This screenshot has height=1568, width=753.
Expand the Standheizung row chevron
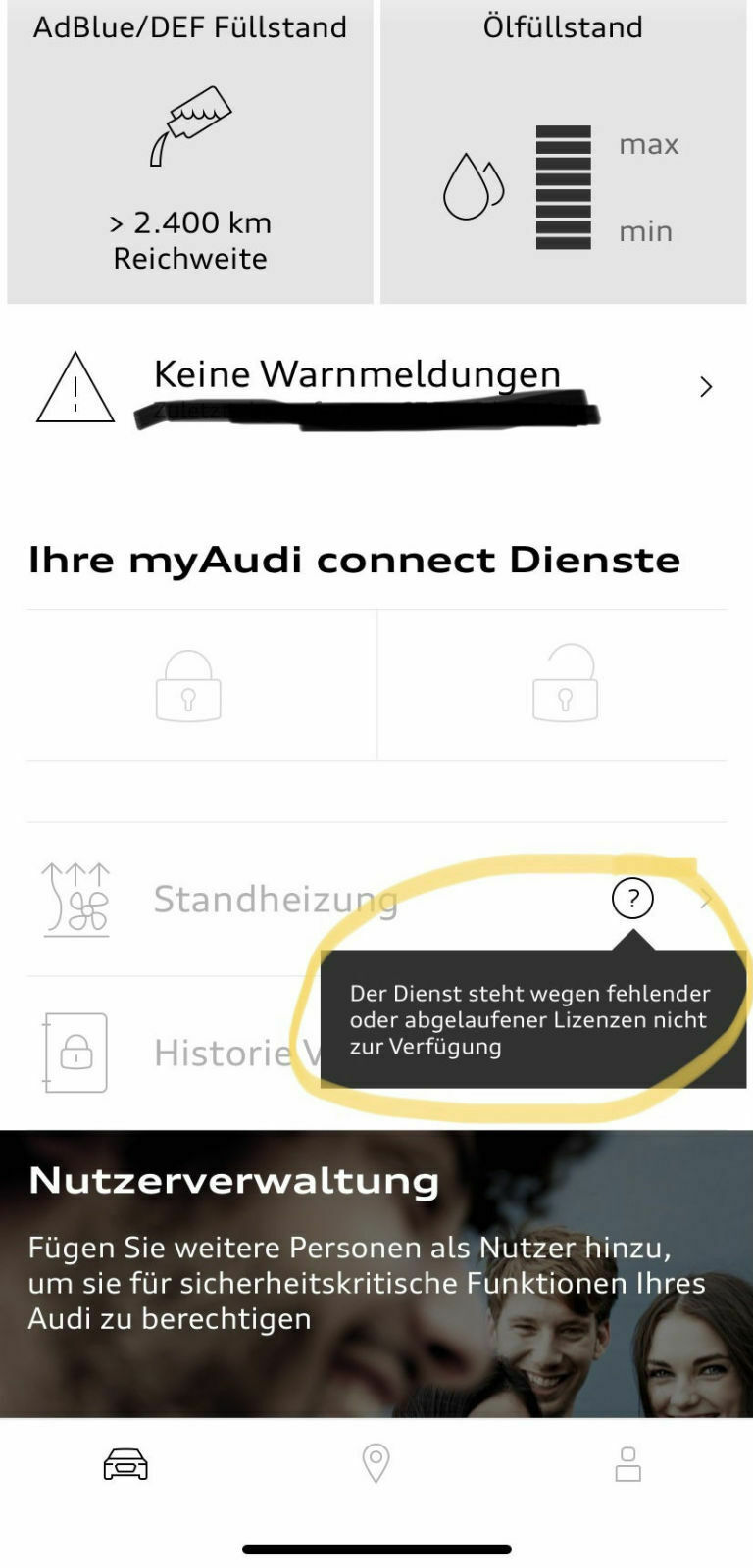708,899
